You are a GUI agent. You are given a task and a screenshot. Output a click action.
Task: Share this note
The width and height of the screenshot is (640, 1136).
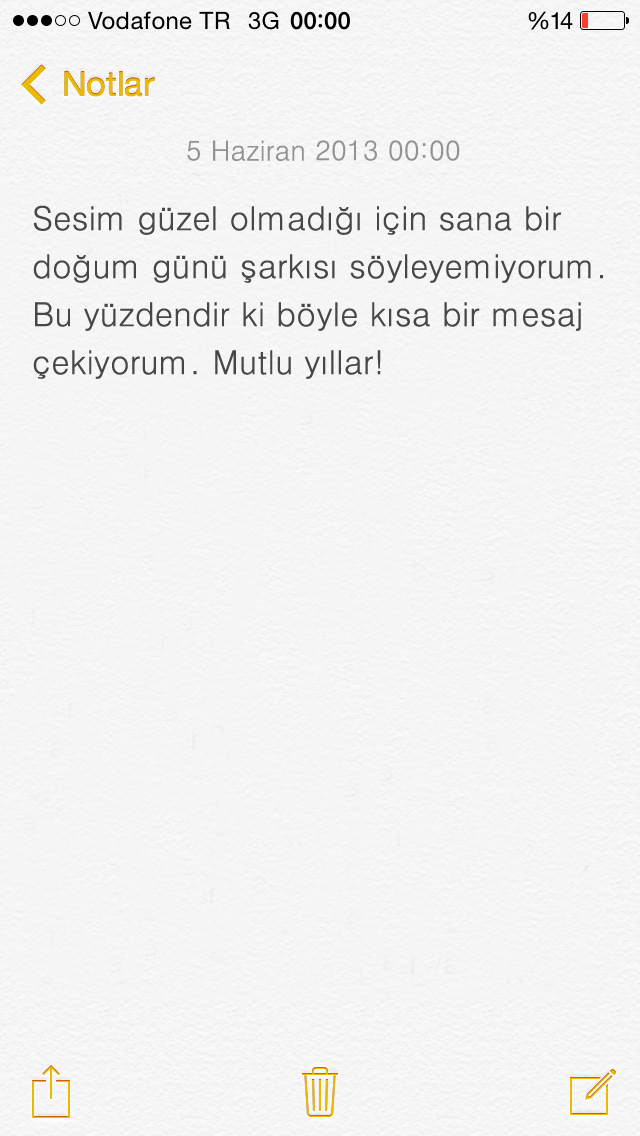pos(51,1091)
